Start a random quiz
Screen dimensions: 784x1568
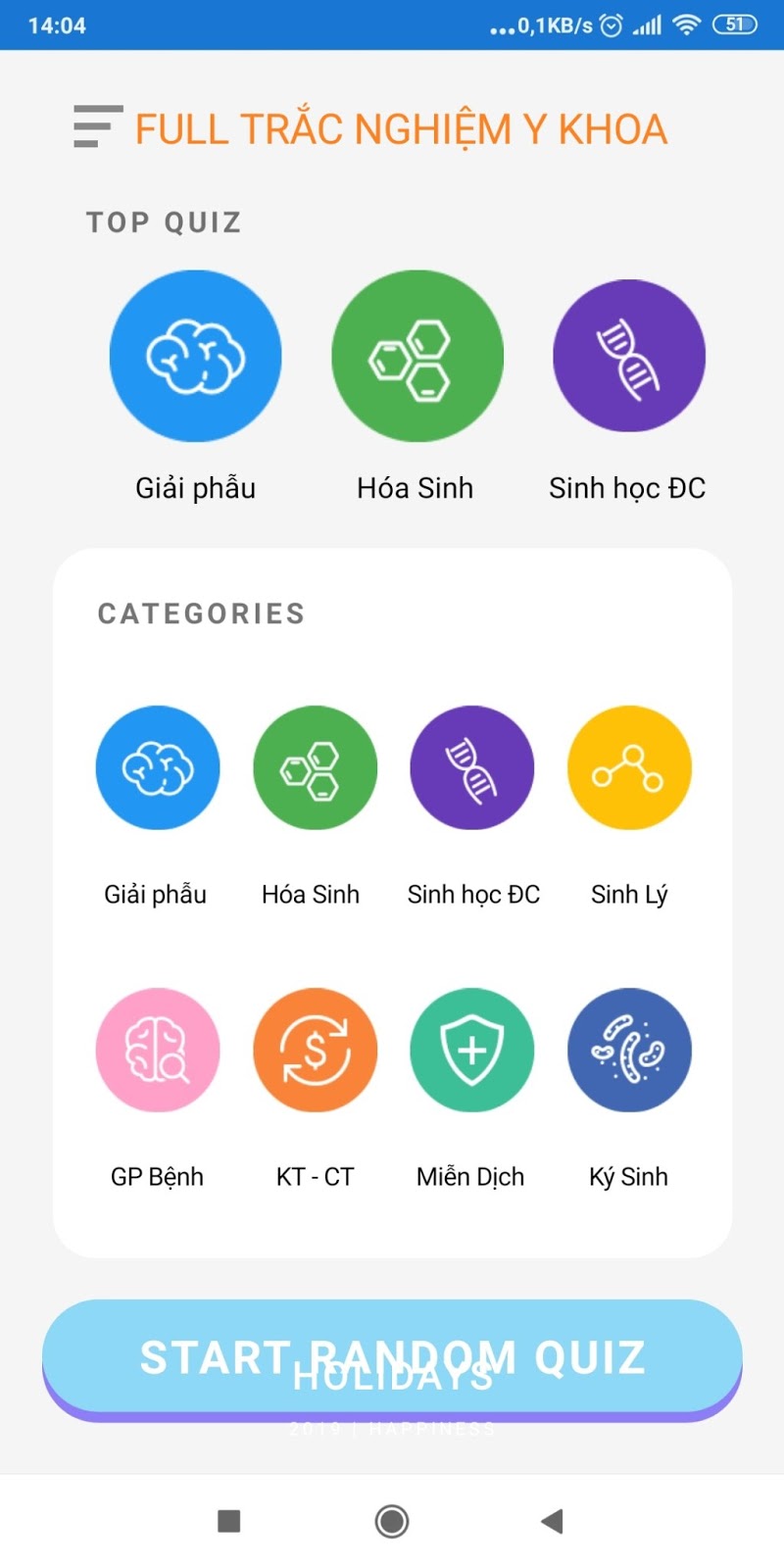(392, 1357)
